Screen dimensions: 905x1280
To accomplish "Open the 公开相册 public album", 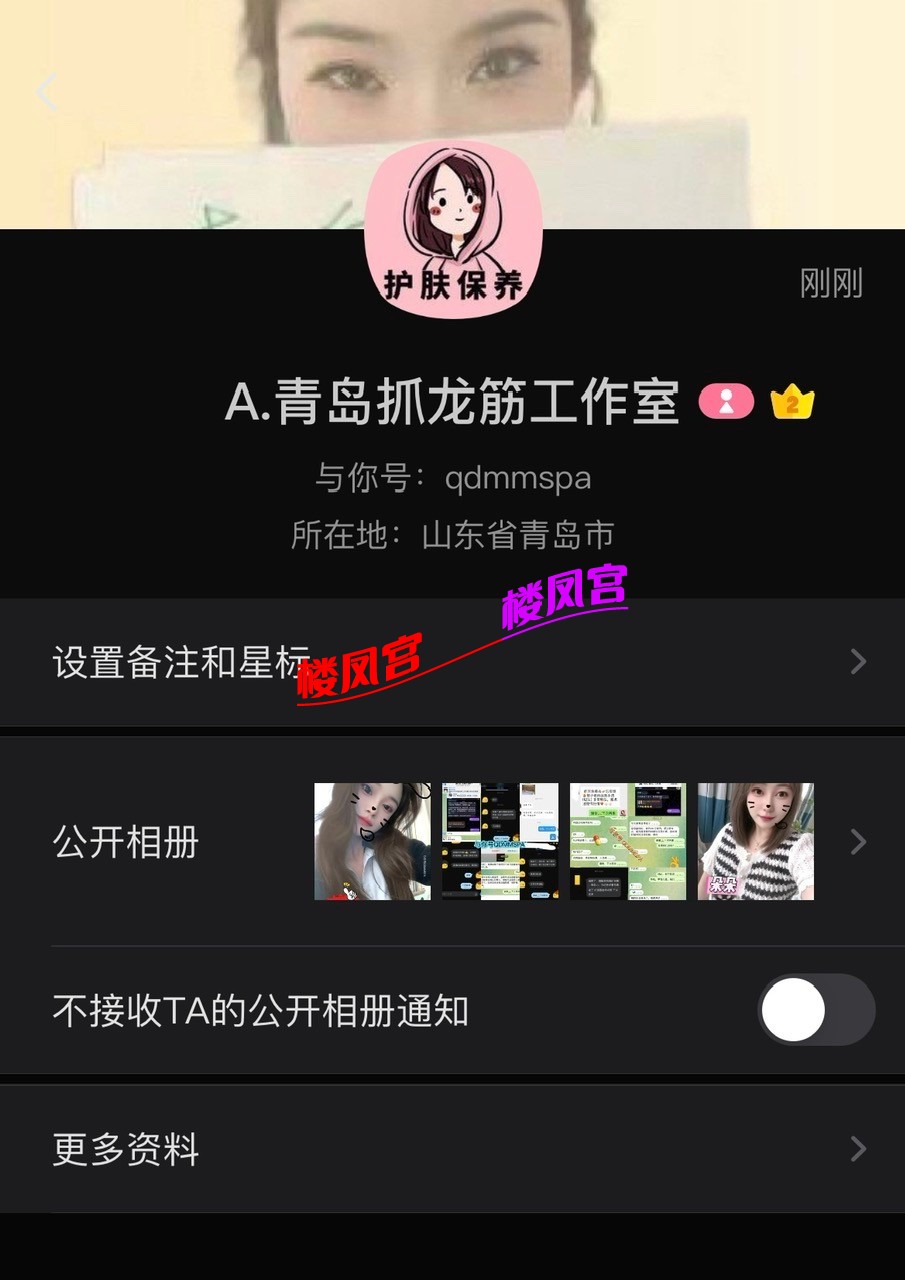I will 452,842.
